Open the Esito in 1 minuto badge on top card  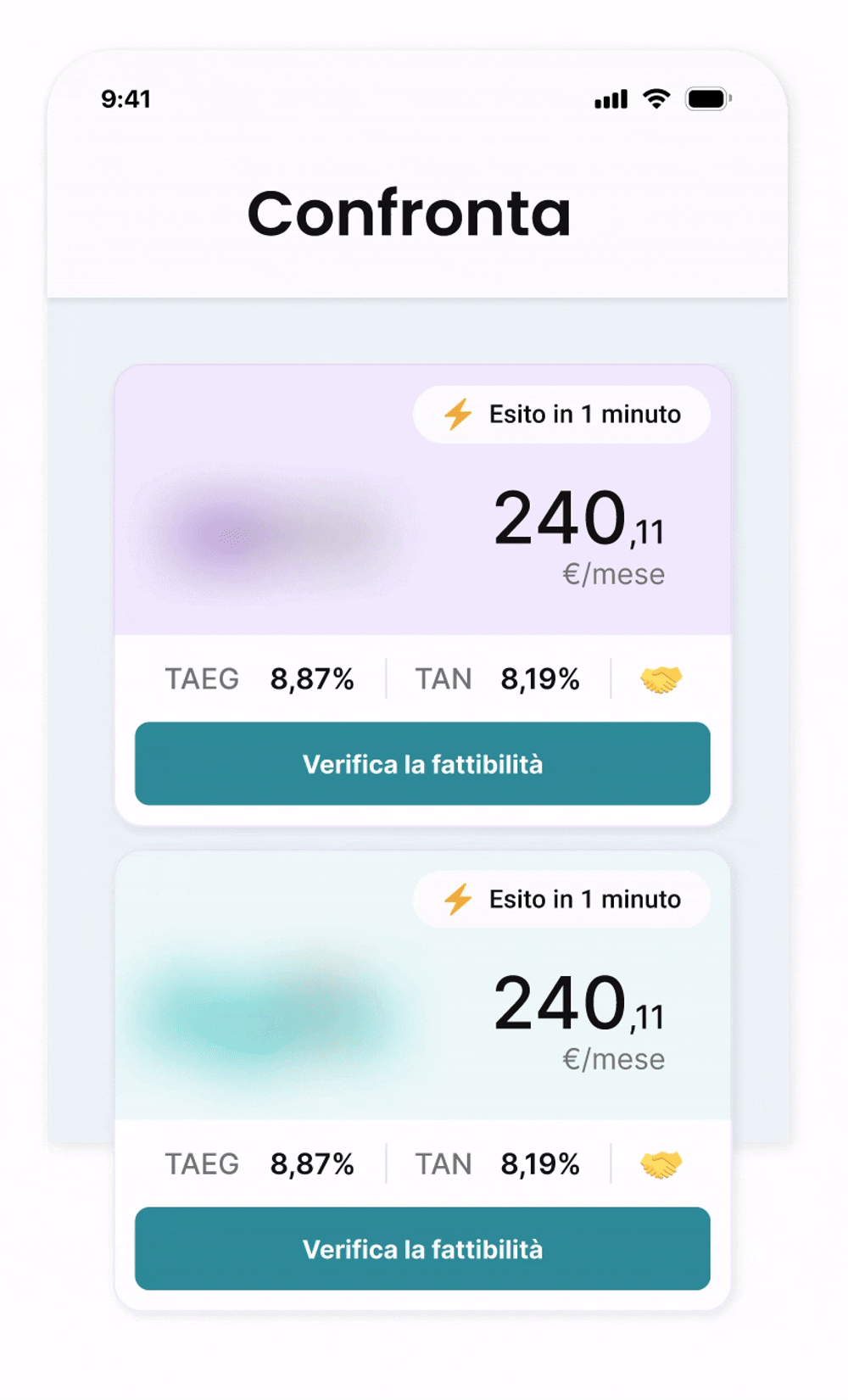click(x=562, y=415)
